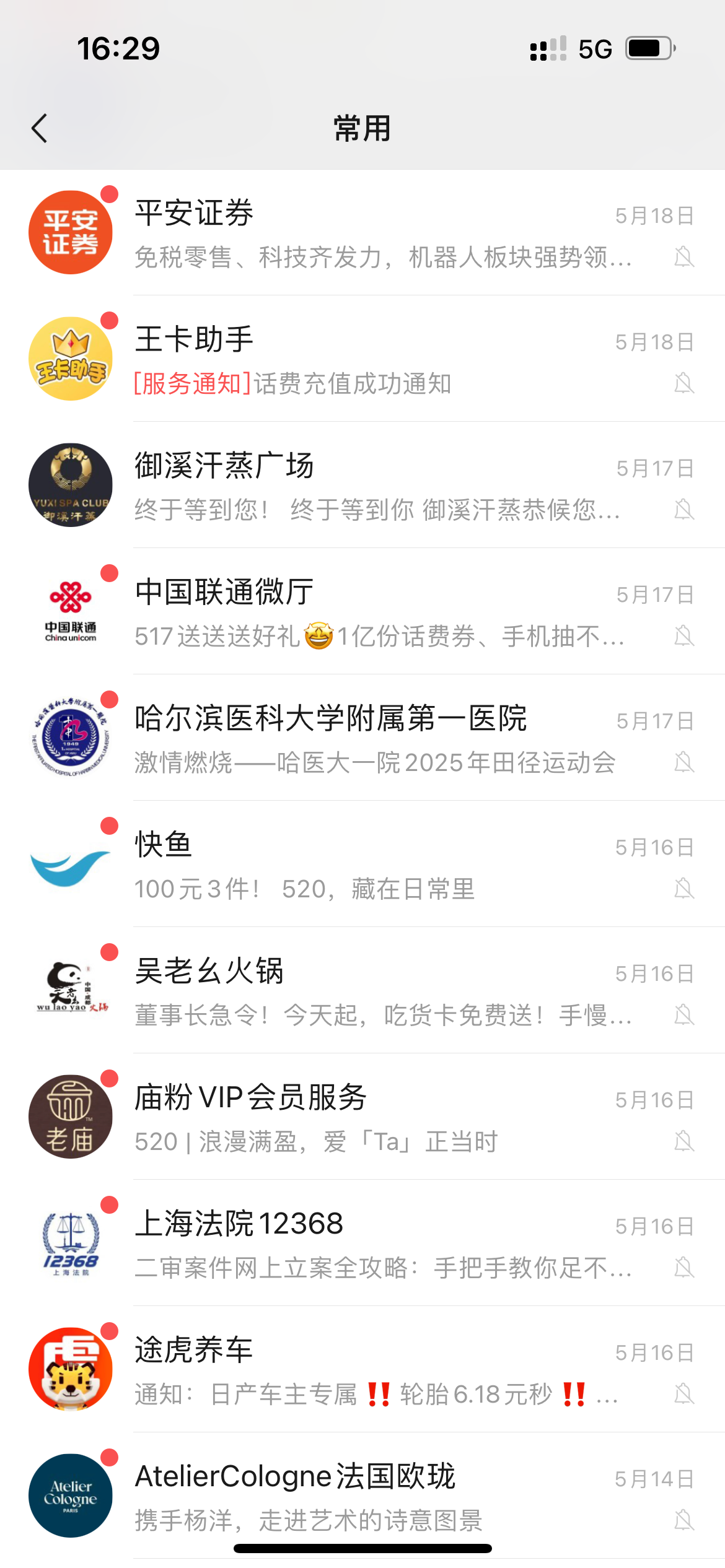Open 王卡助手 service notification thread
The image size is (725, 1568).
click(x=372, y=359)
